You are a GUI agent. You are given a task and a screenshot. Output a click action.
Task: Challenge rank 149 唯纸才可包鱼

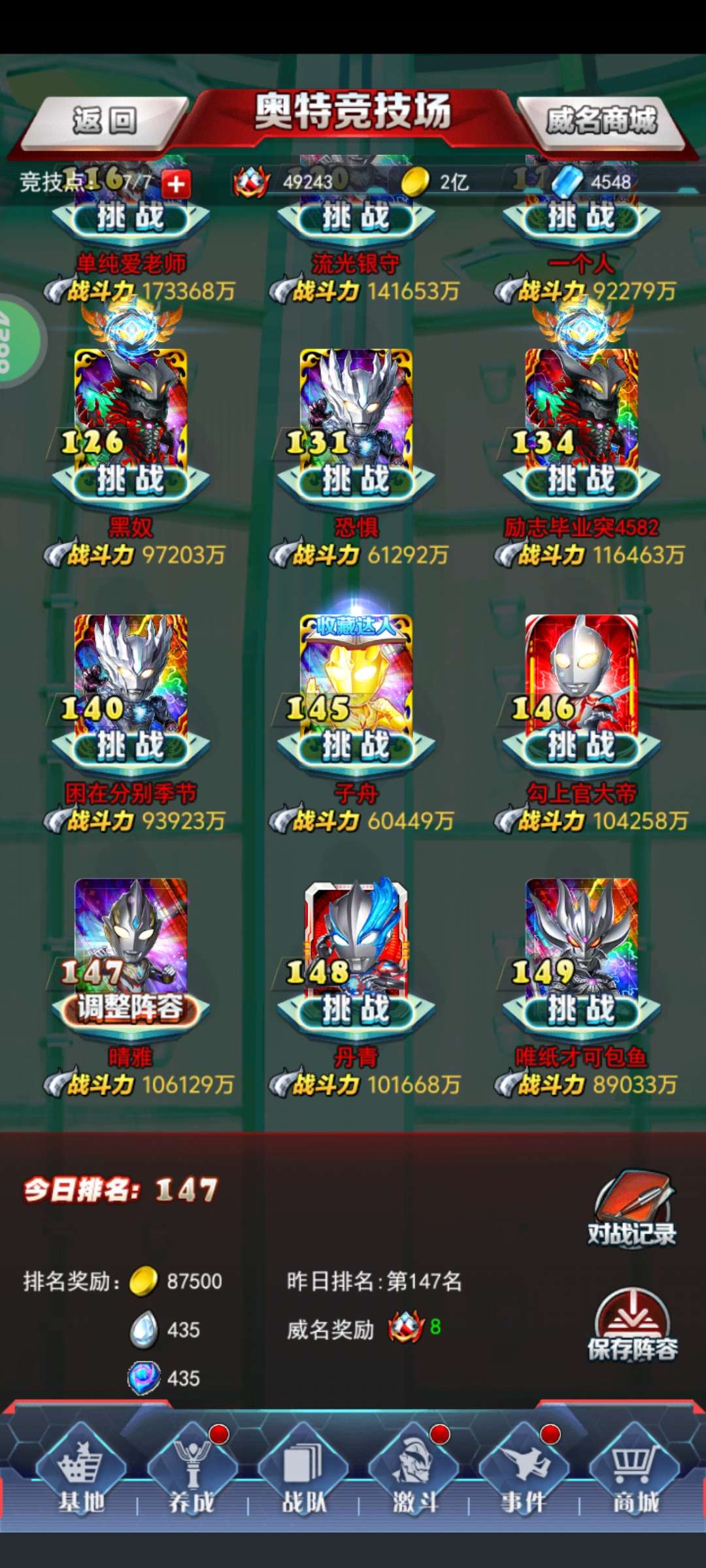581,1011
